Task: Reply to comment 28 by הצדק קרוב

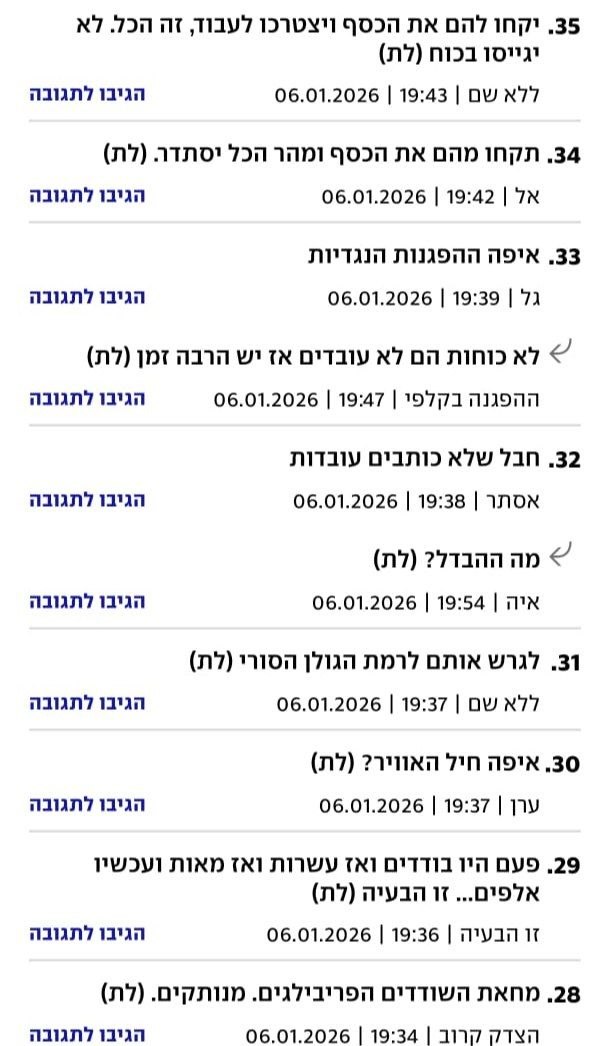Action: pos(87,1034)
